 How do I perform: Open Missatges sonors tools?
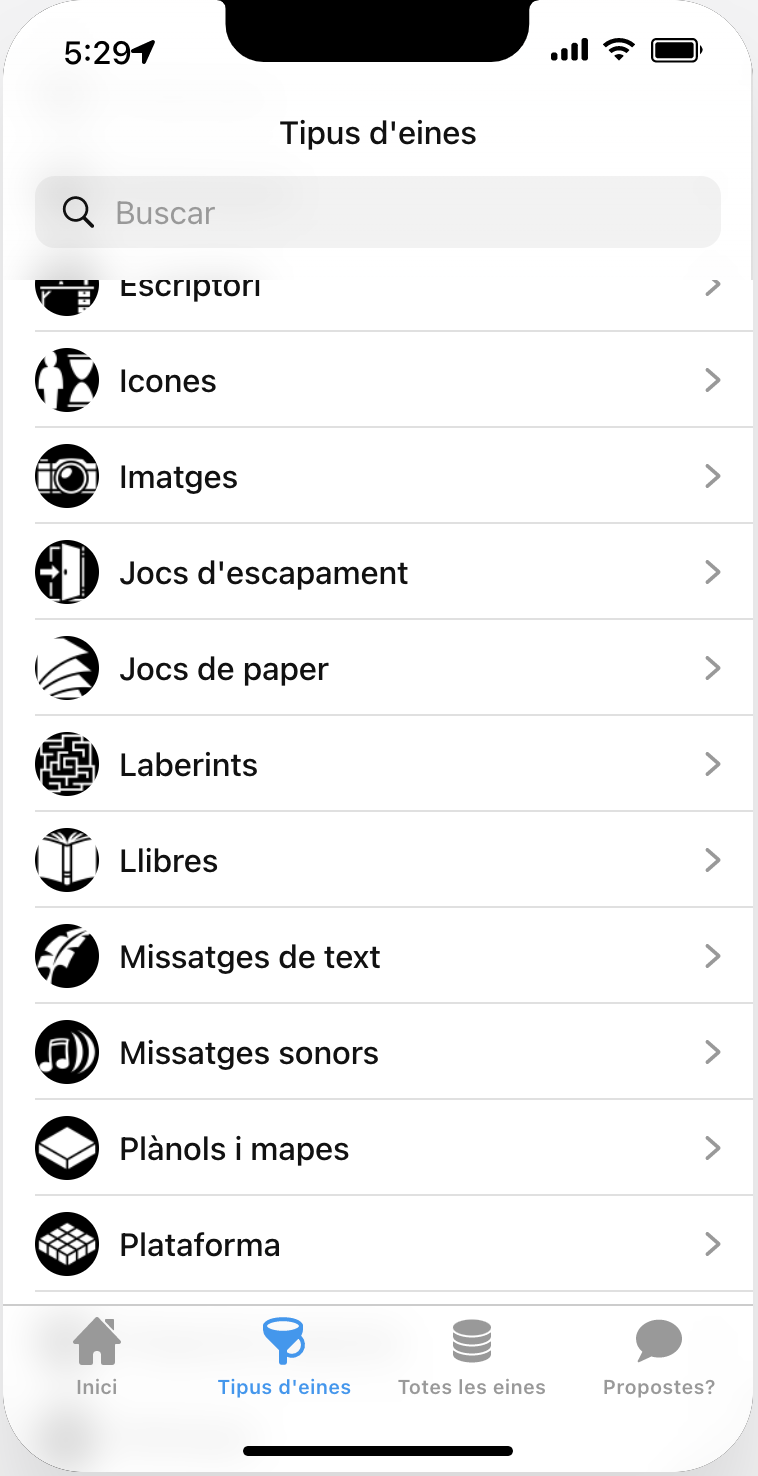(378, 1053)
